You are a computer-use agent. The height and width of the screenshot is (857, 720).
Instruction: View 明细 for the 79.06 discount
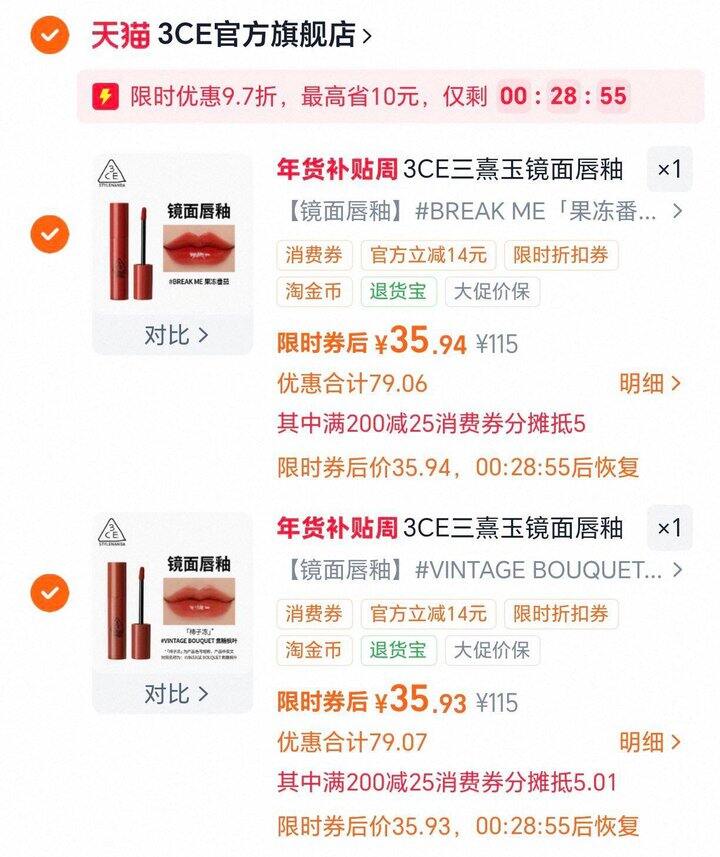pos(649,383)
